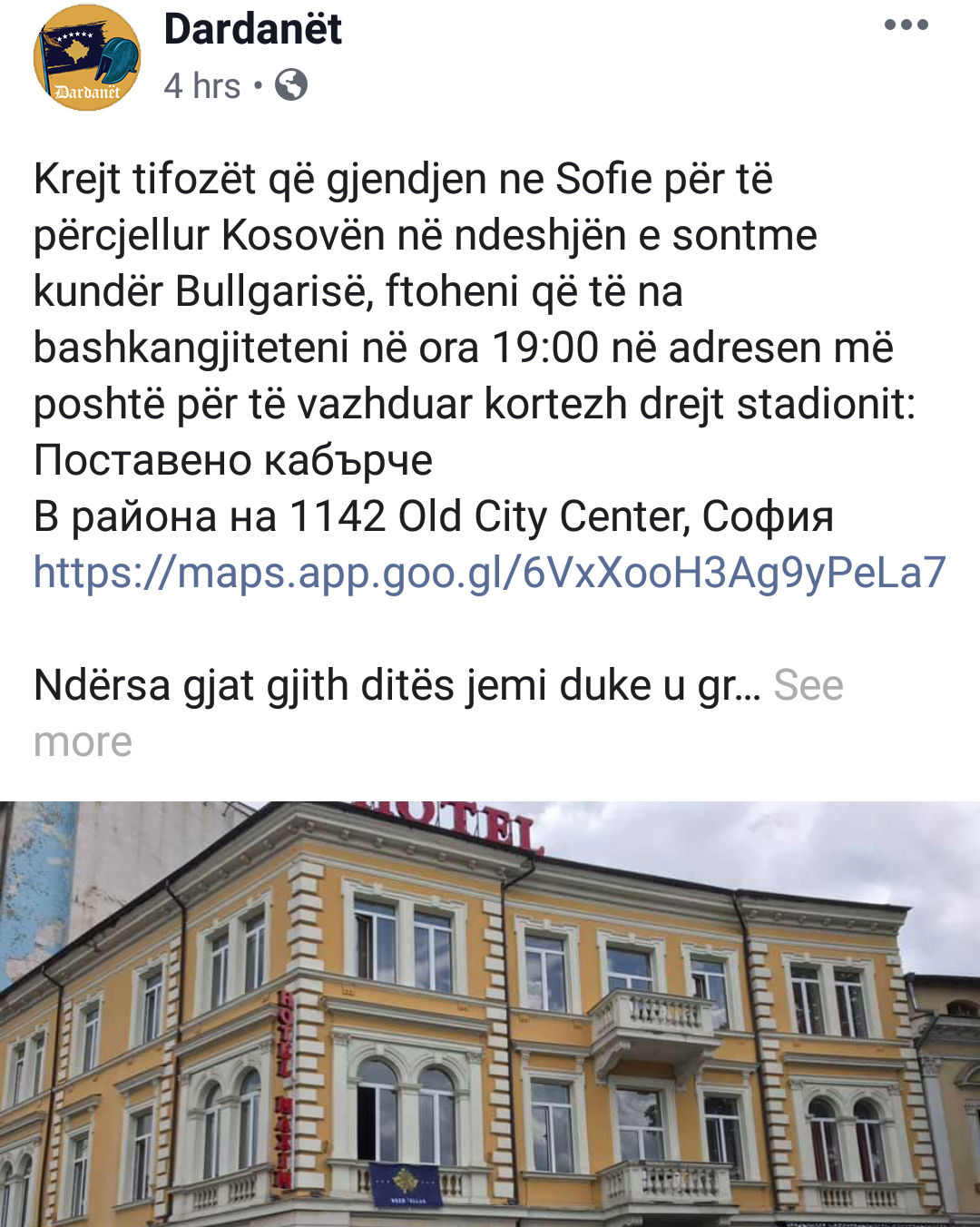Open the post's three-dot options menu
Screen dimensions: 980x1227
point(906,25)
